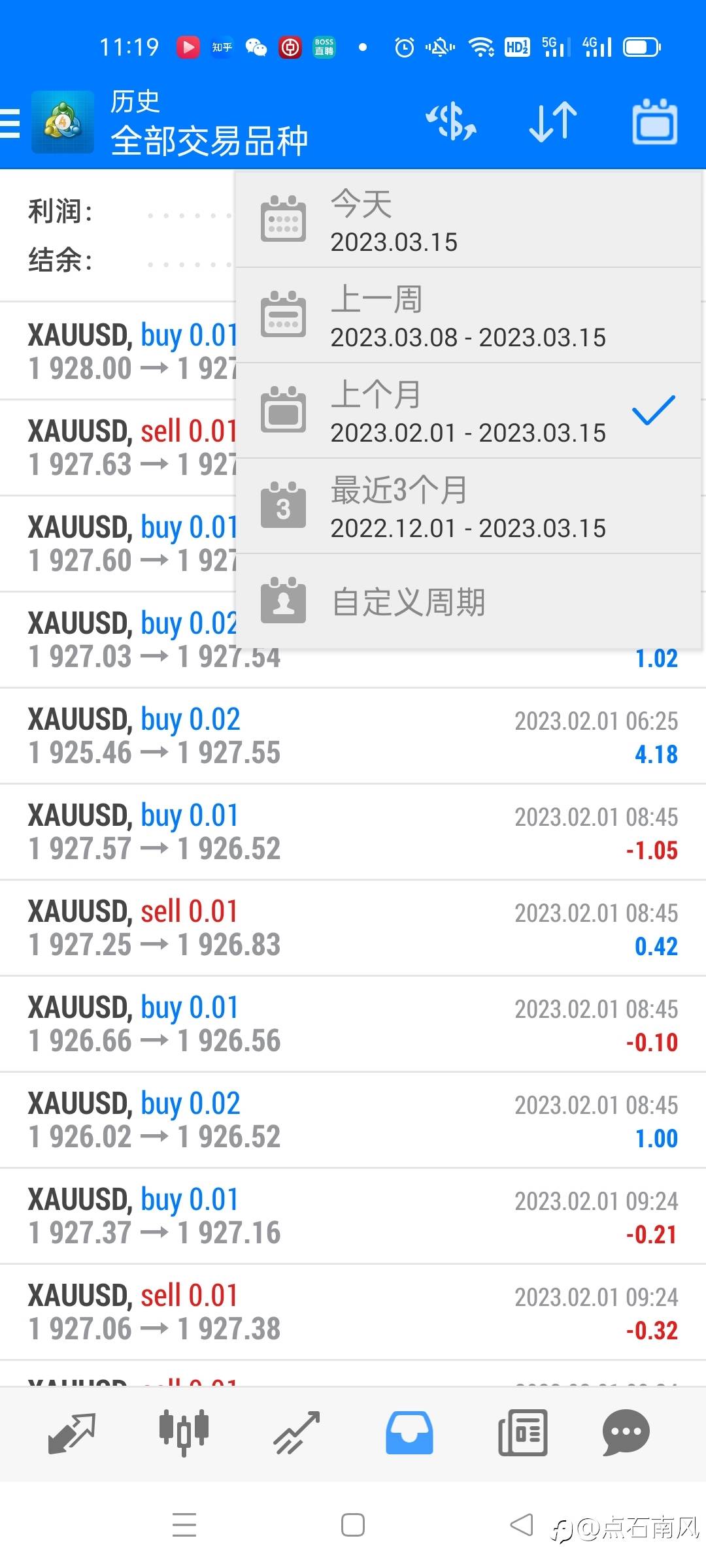Select 今天 2023.03.15 period
The image size is (706, 1568).
[467, 220]
